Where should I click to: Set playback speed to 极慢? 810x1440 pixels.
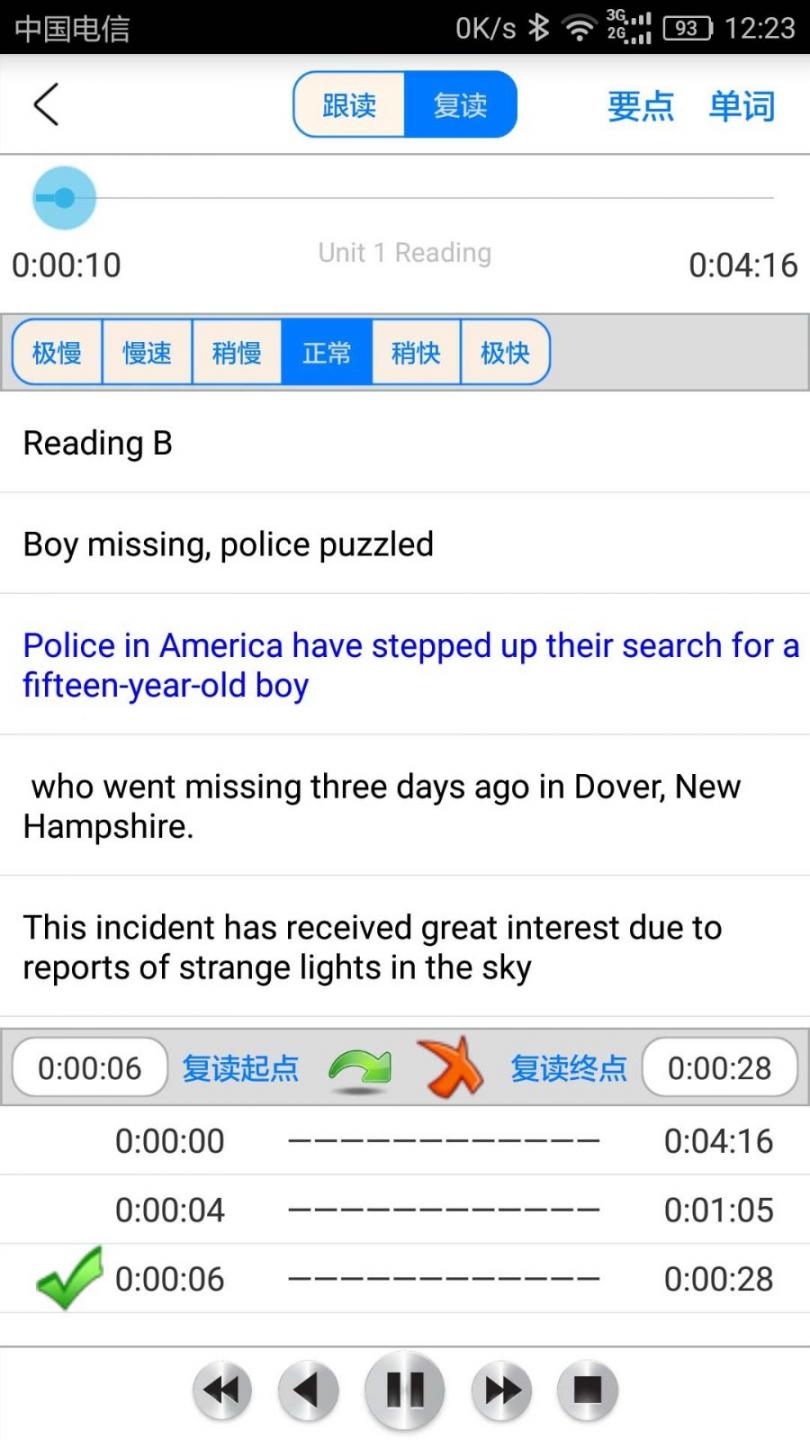click(x=57, y=352)
